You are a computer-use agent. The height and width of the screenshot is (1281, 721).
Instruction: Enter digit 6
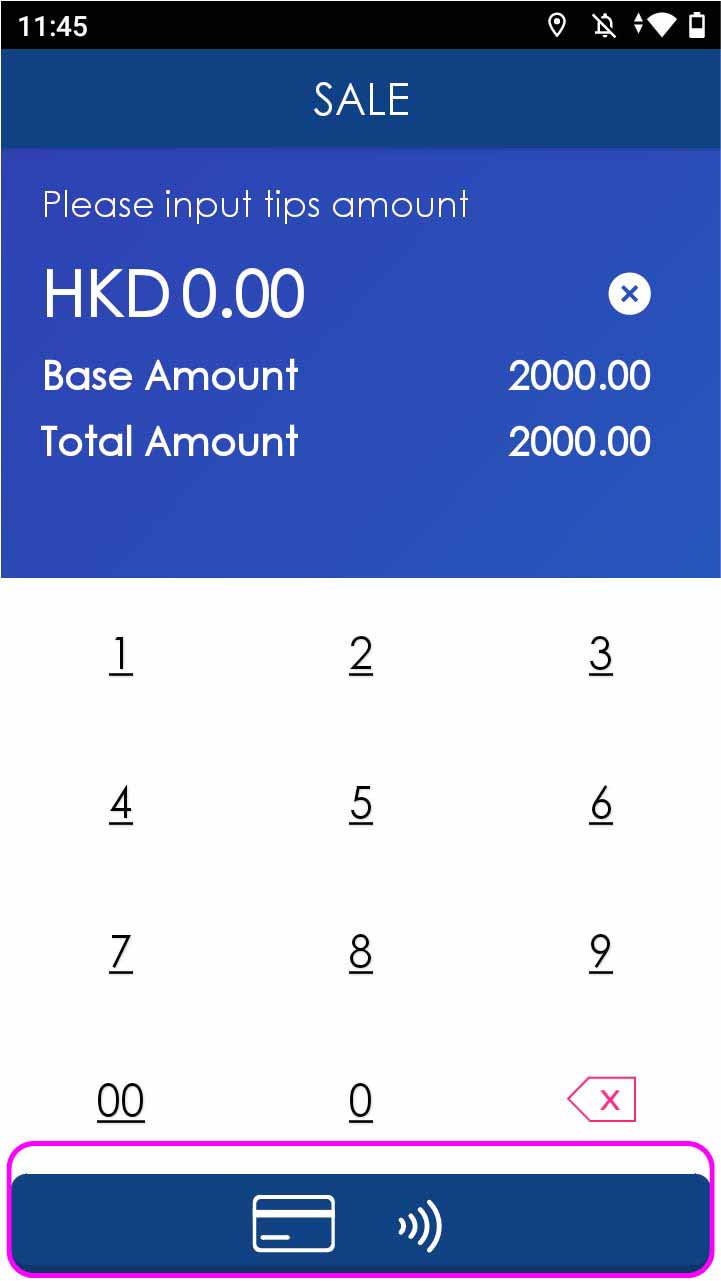pos(600,804)
